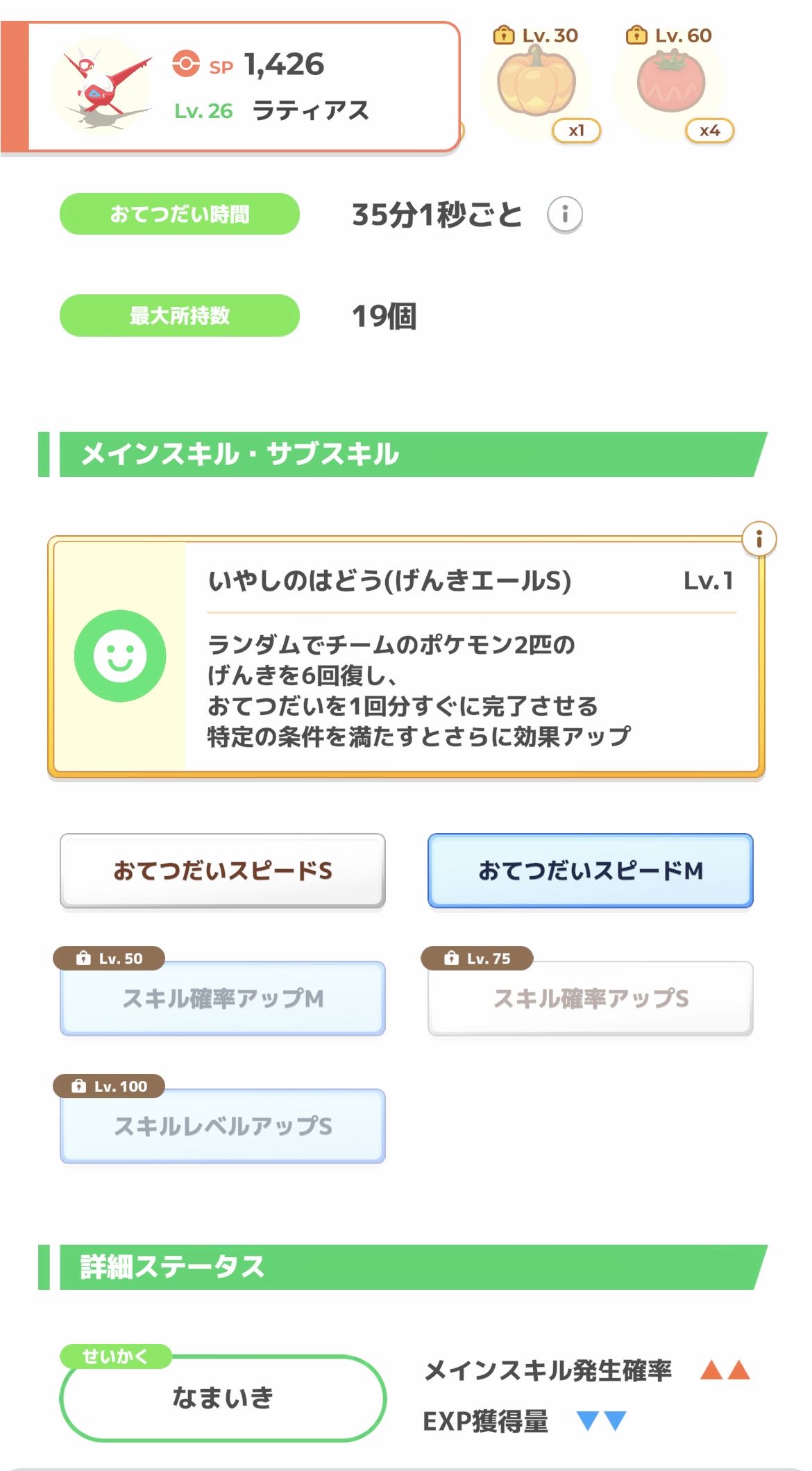
Task: Check locked Lv. 100 スキルレベルアップS skill
Action: click(x=223, y=1126)
